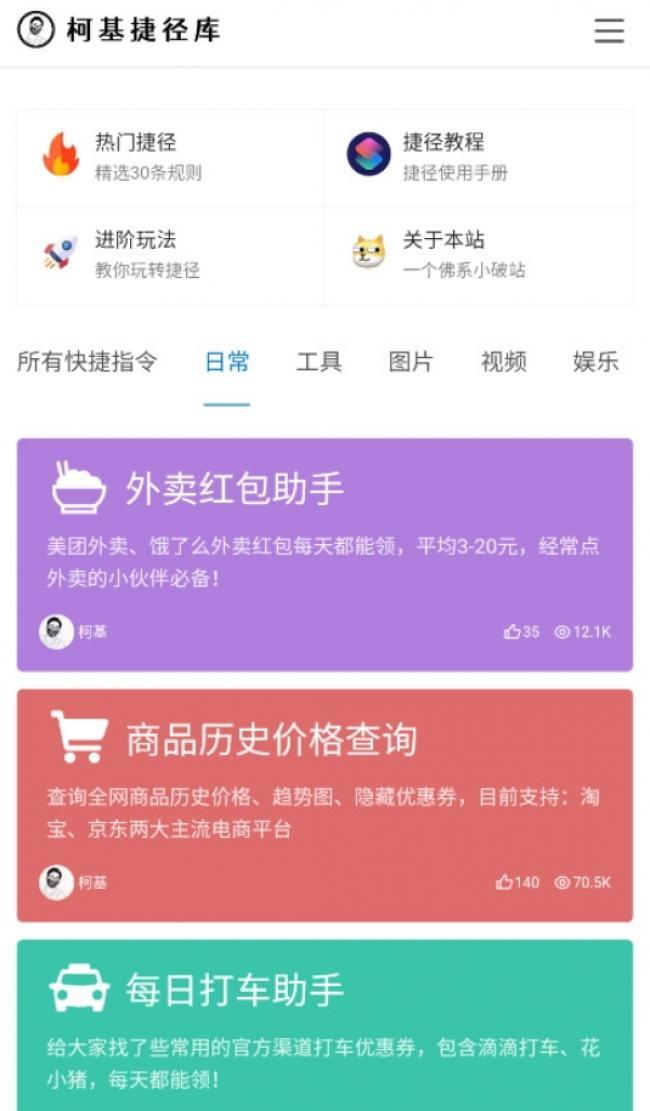Switch to 所有快捷指令 tab

click(86, 362)
